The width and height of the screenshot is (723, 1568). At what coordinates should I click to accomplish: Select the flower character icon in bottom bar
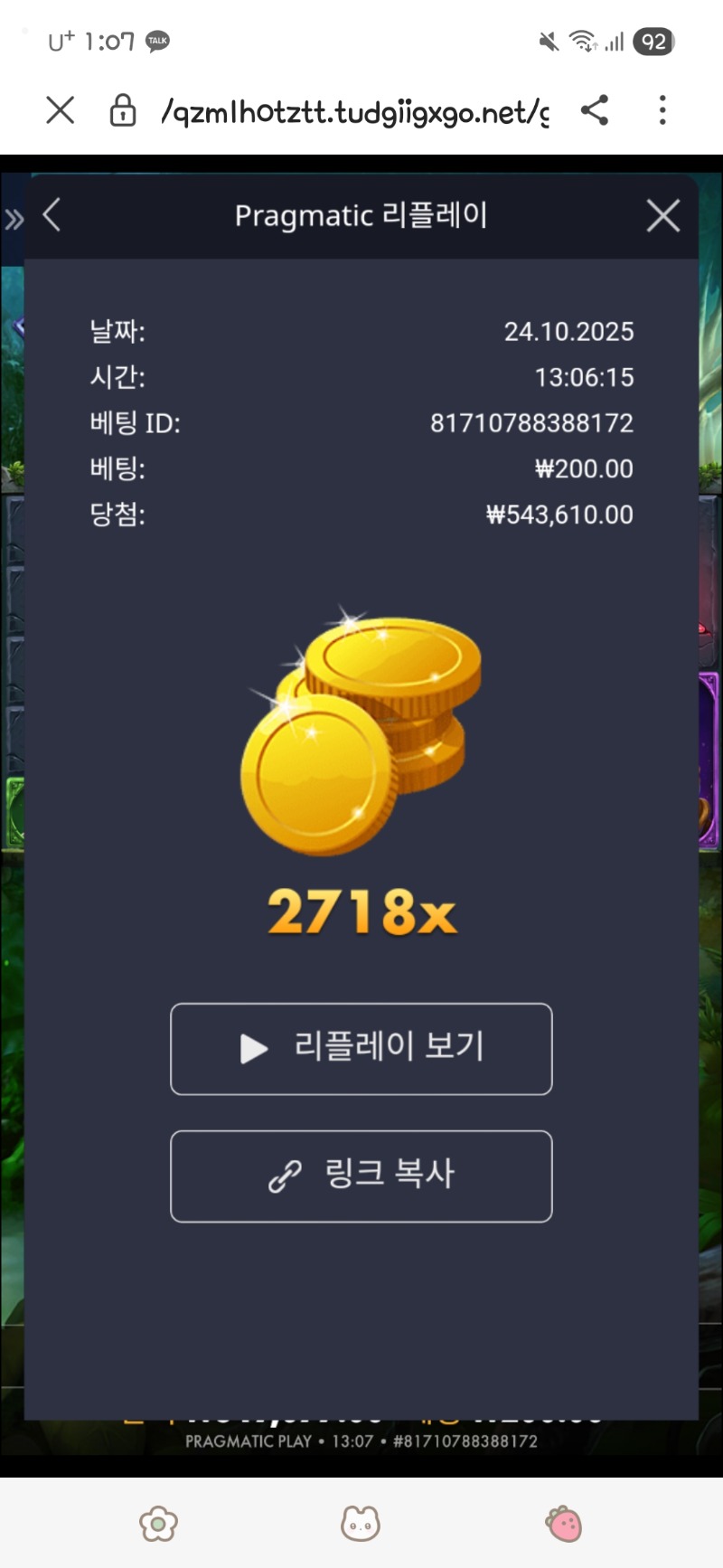157,1523
